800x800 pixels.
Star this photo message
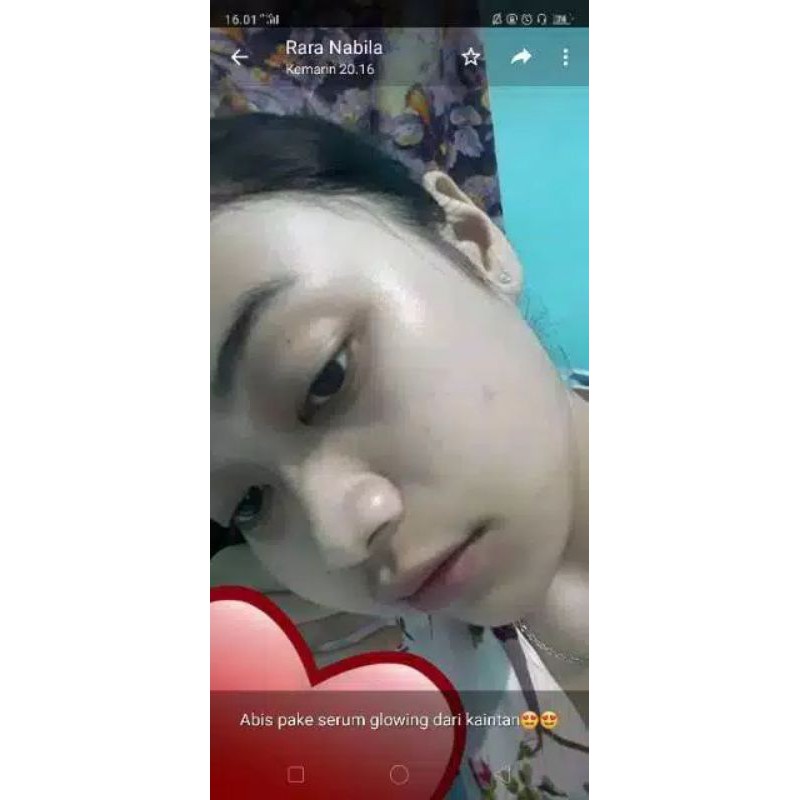471,57
